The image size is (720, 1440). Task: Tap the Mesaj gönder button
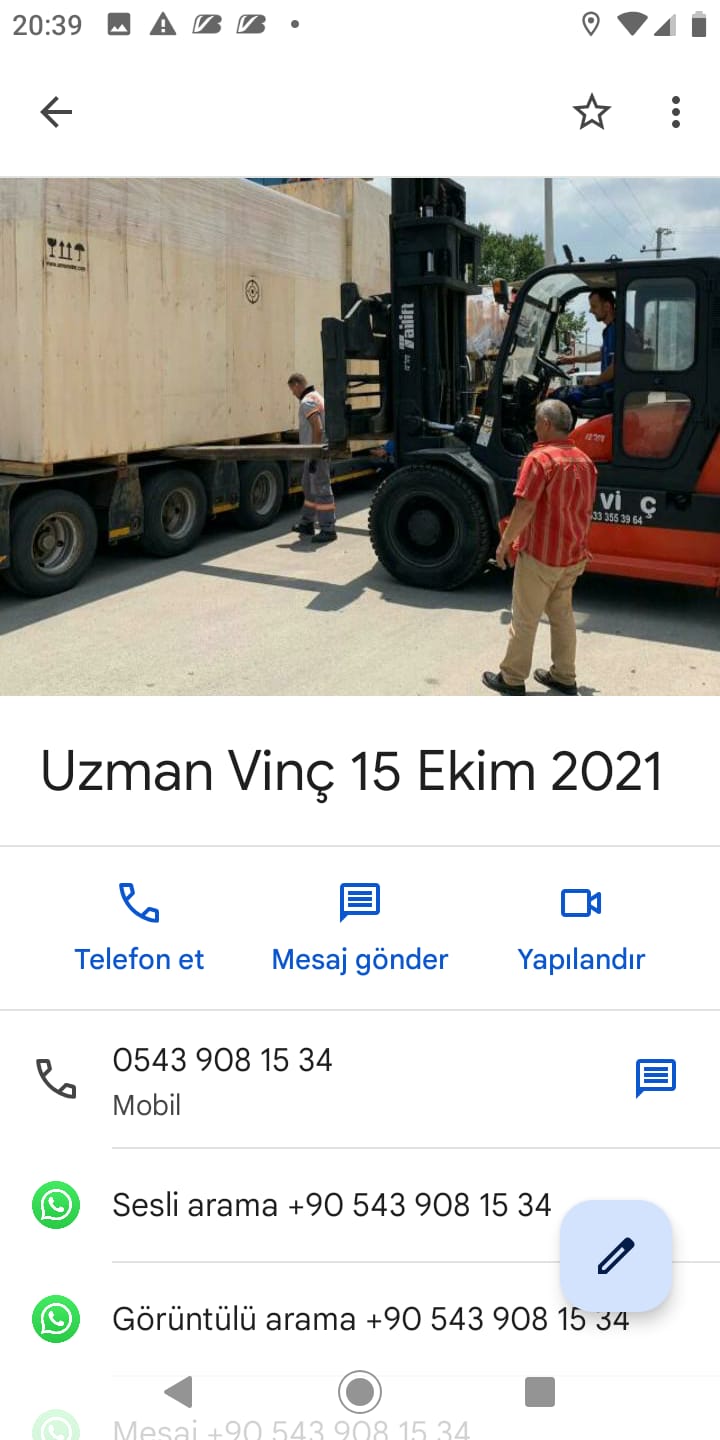pyautogui.click(x=360, y=928)
